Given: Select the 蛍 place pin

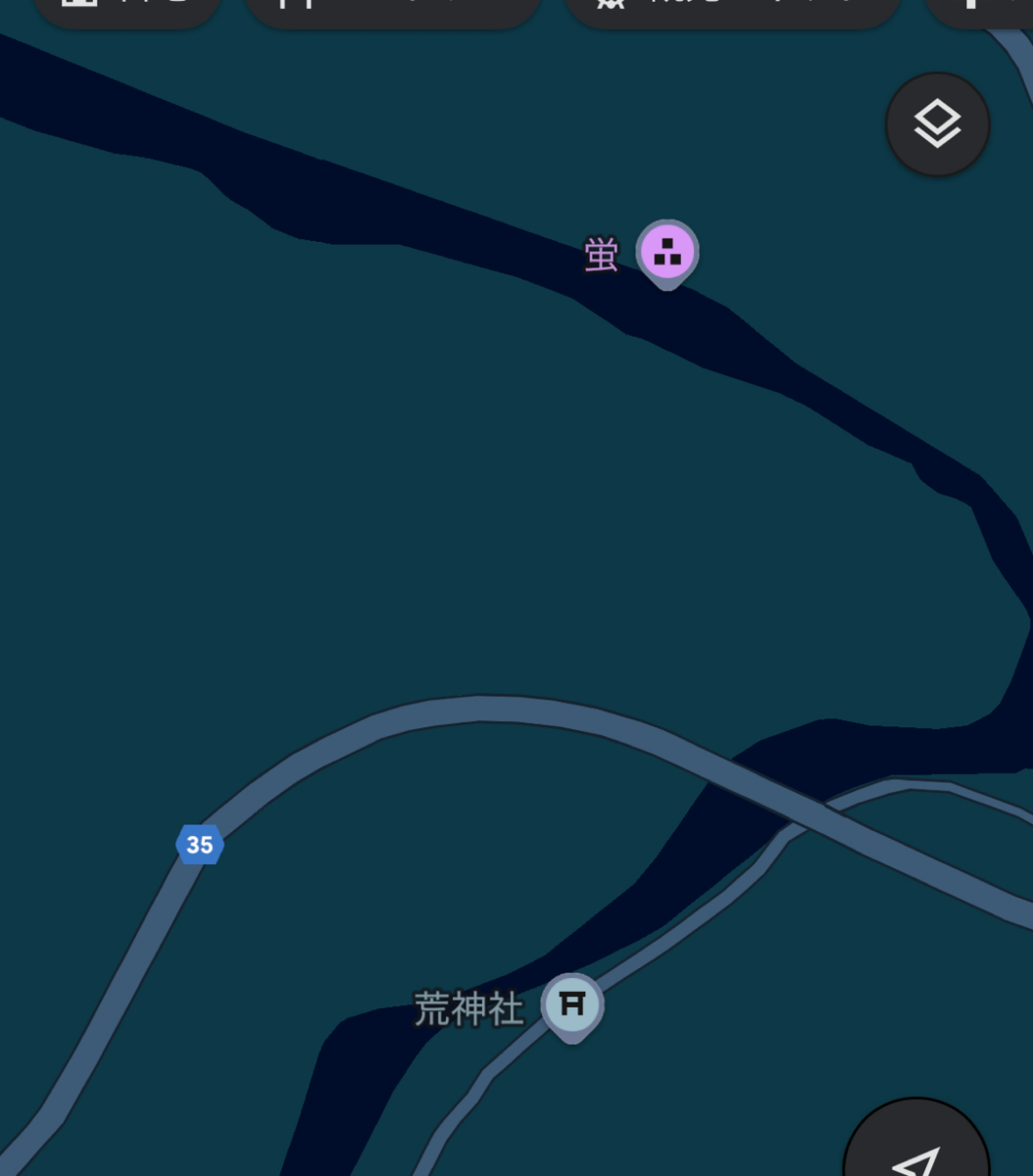Looking at the screenshot, I should [667, 252].
